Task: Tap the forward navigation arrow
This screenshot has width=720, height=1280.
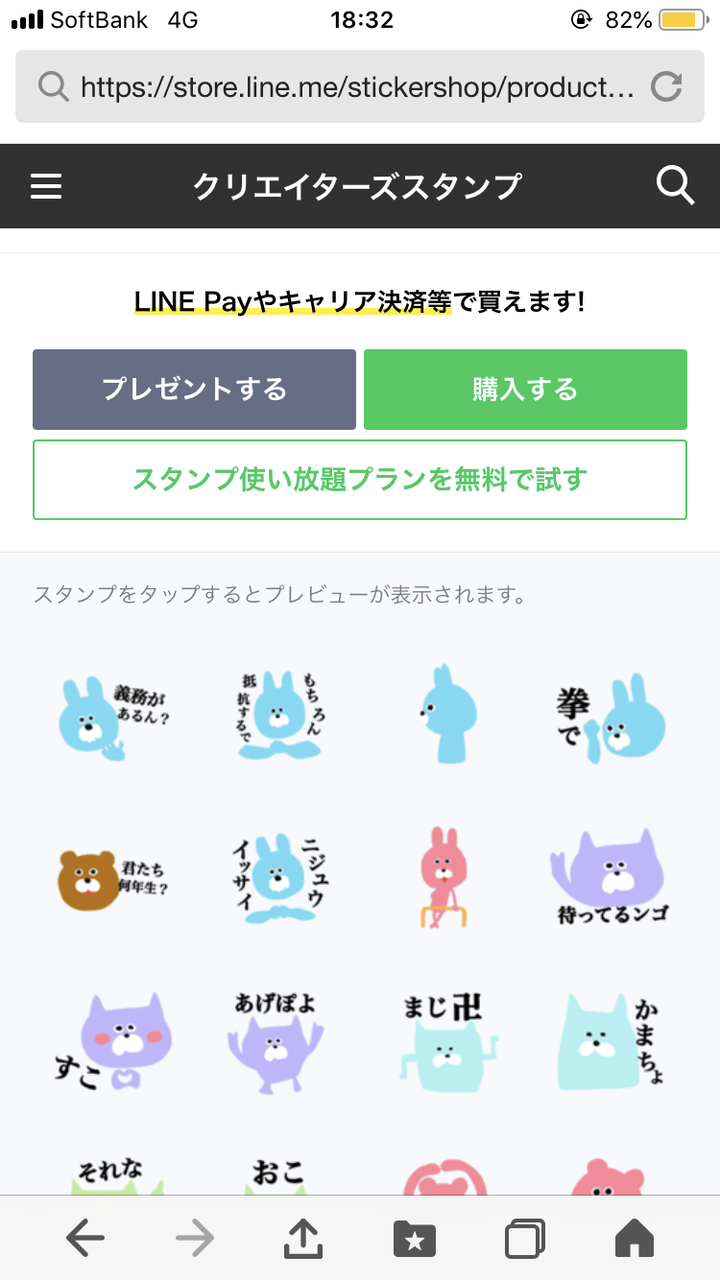Action: tap(195, 1237)
